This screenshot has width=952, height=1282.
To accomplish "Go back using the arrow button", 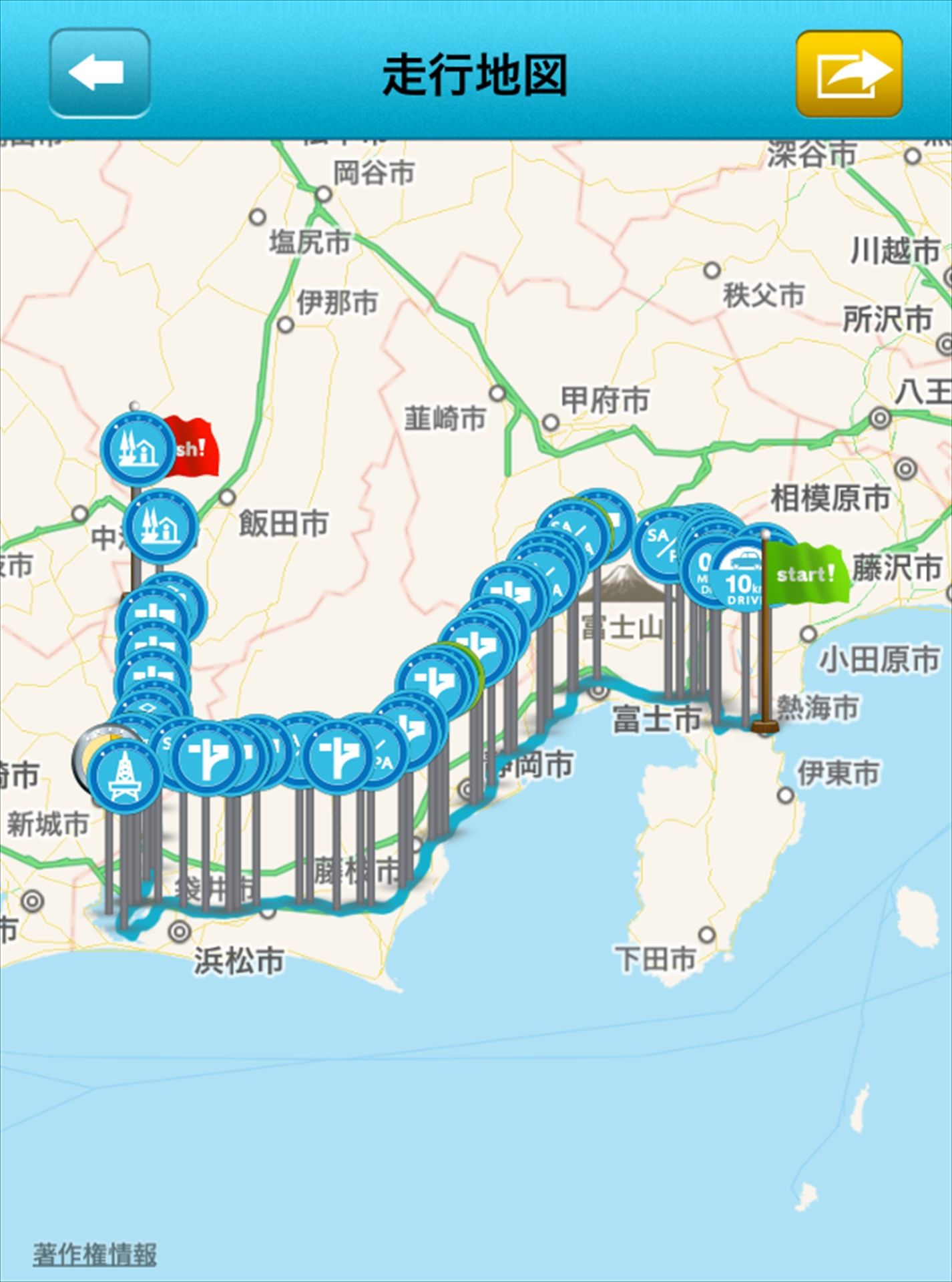I will click(x=99, y=73).
